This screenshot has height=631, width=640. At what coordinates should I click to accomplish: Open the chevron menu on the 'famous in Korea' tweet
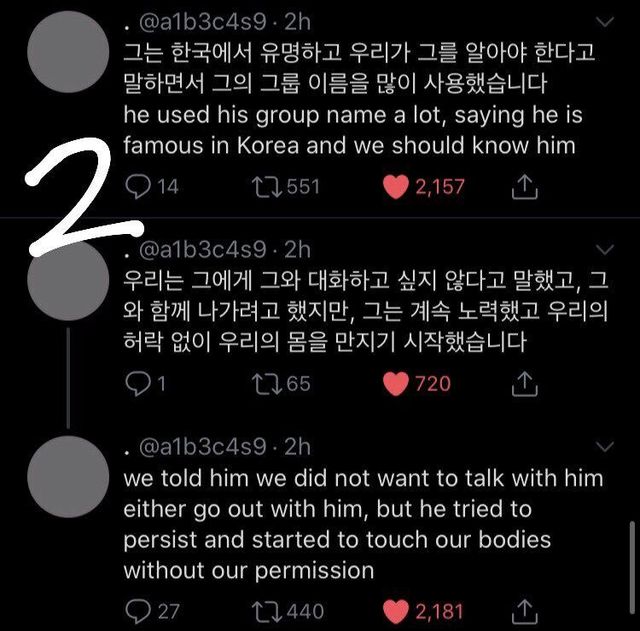pos(604,21)
